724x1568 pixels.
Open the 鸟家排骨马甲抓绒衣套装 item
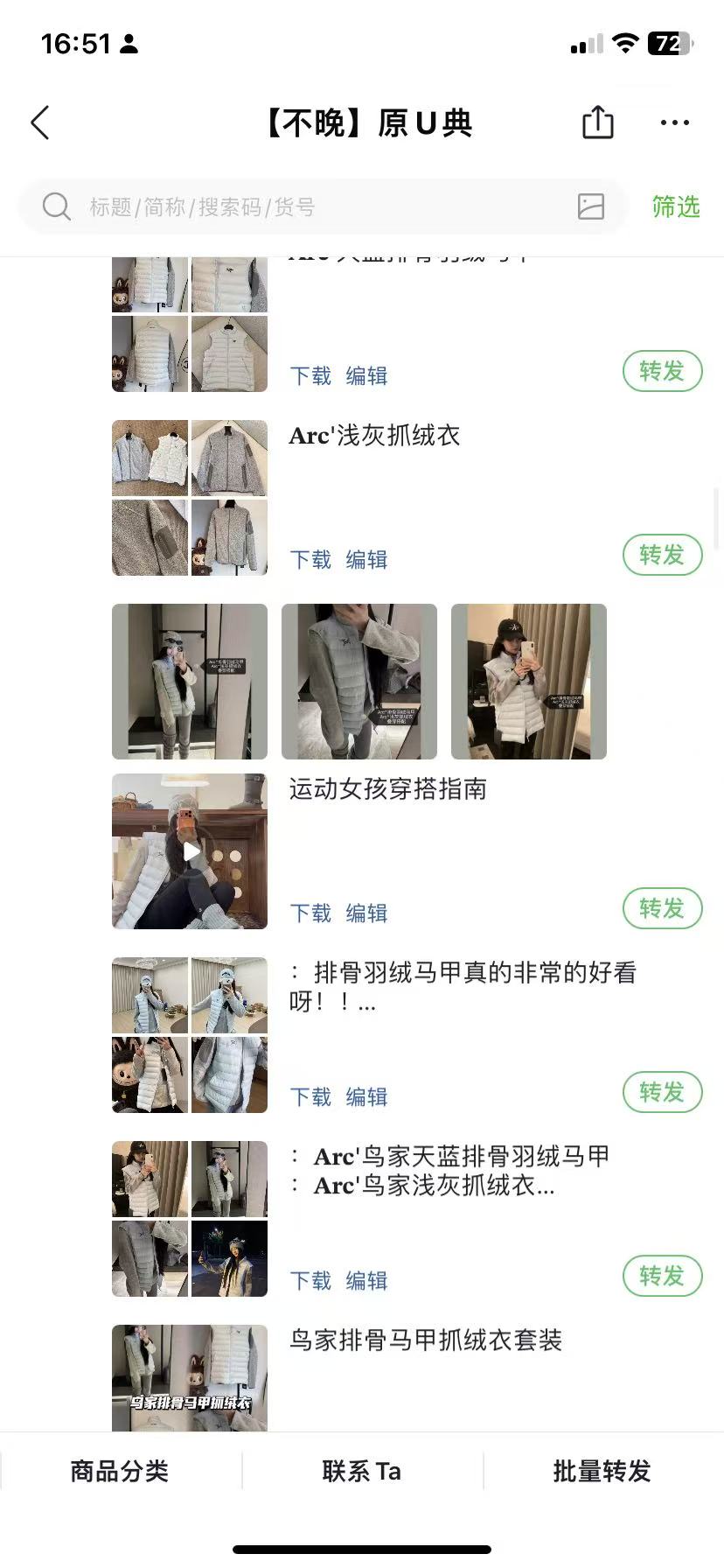point(425,1340)
